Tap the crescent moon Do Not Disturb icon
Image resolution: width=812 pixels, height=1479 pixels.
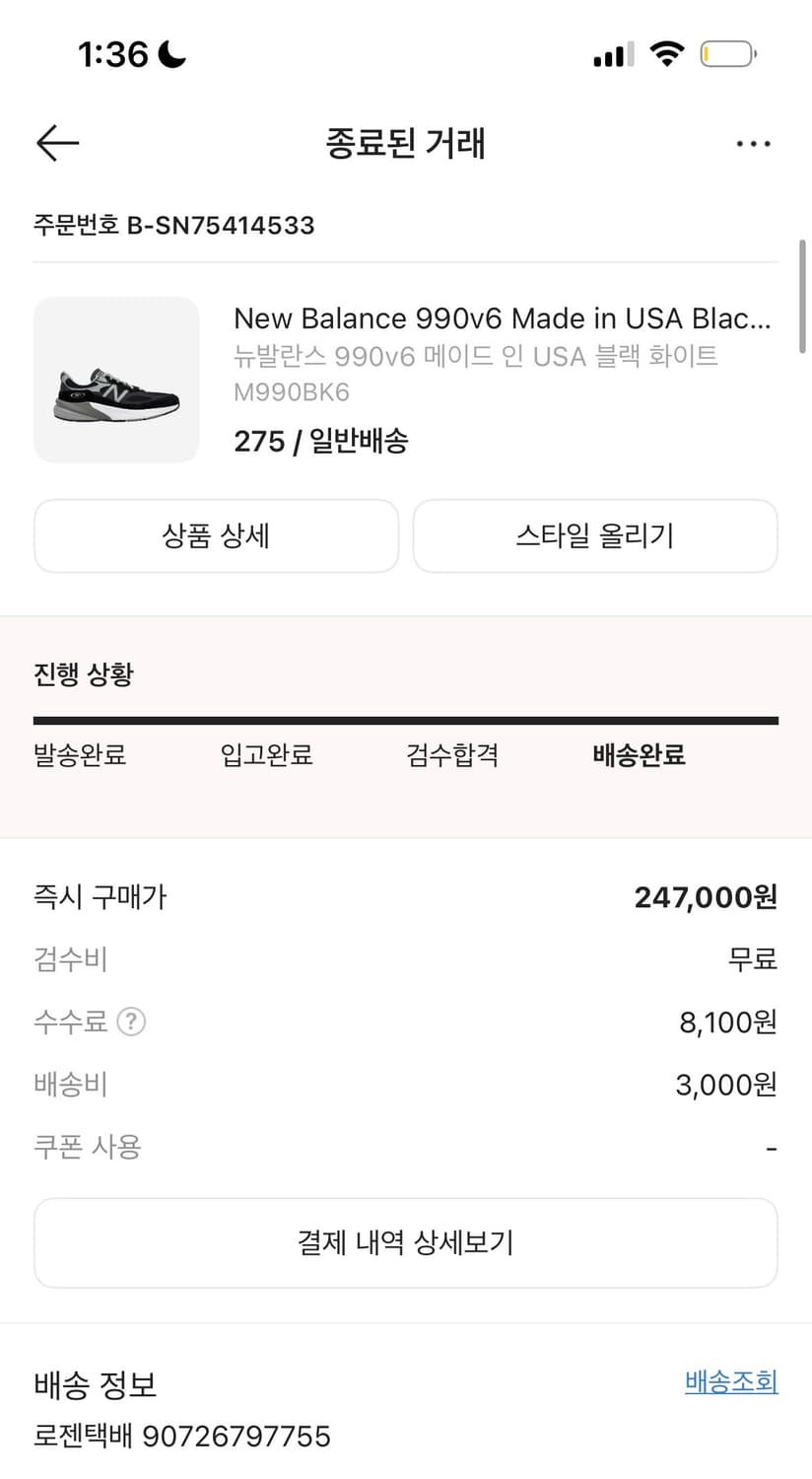[173, 55]
